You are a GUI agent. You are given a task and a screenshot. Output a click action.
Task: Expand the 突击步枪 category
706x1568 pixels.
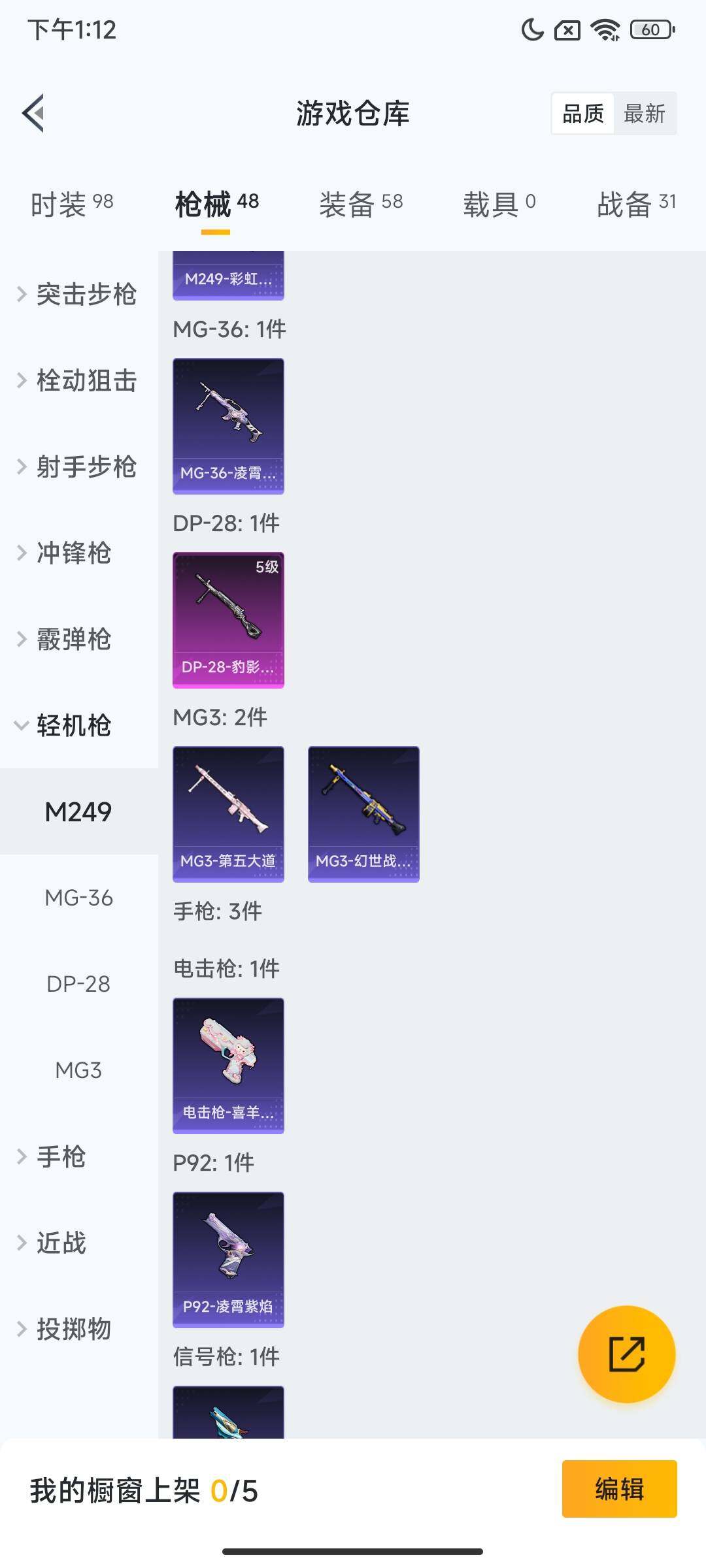pos(78,294)
